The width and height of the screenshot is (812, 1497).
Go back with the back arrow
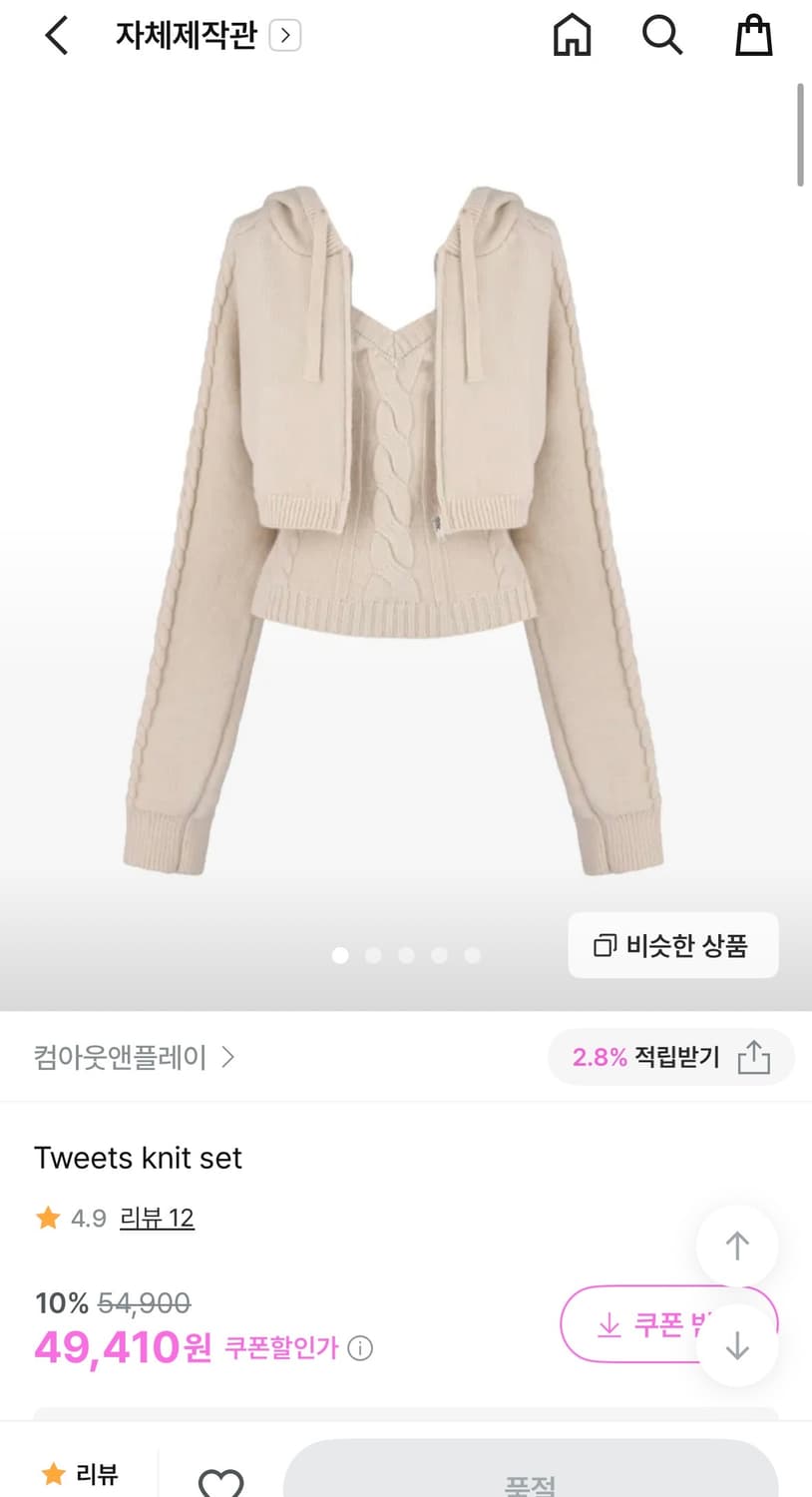56,35
